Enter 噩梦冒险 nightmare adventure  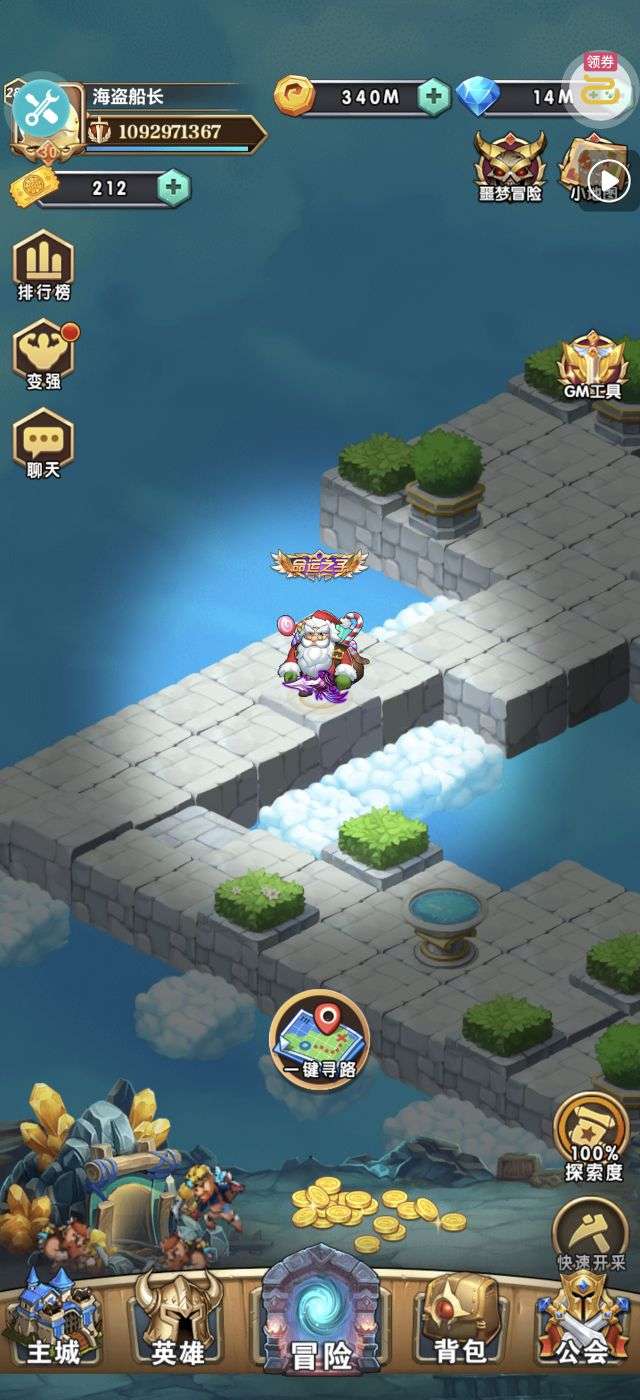click(510, 167)
